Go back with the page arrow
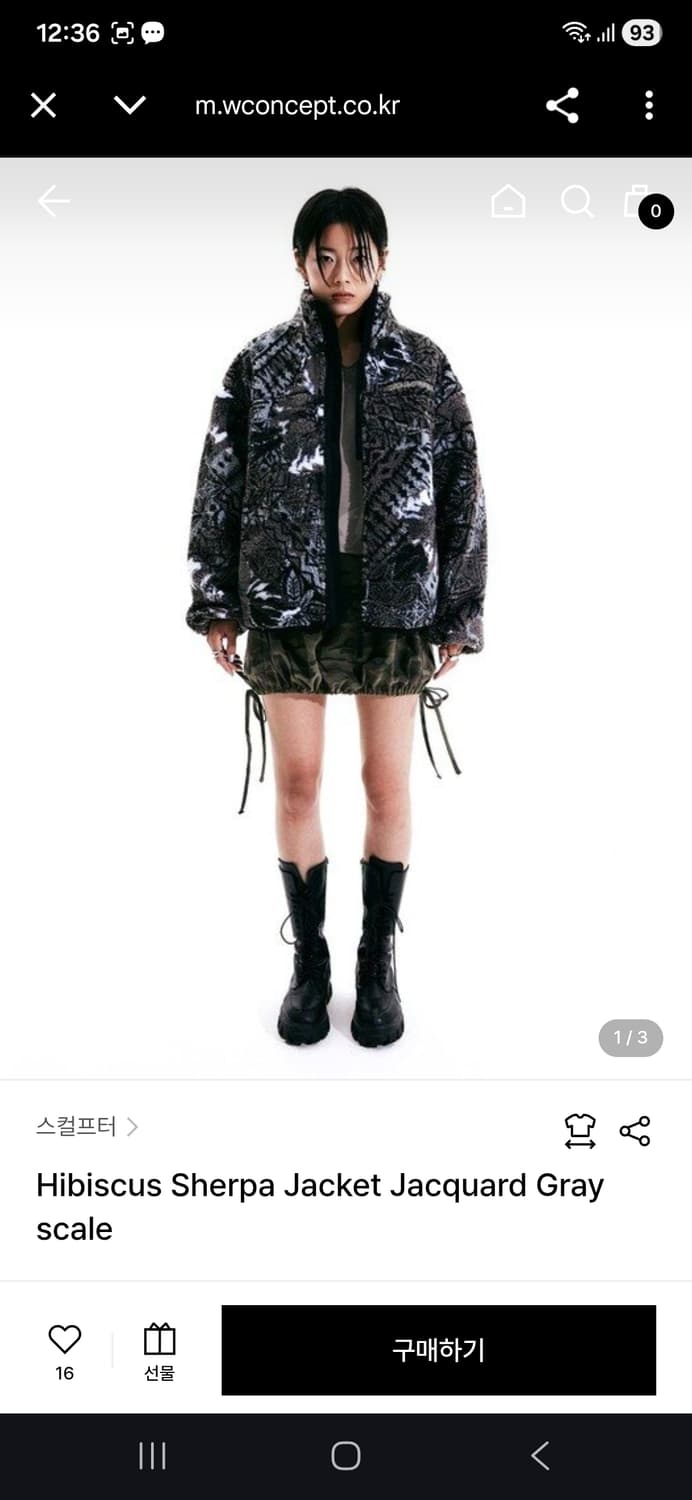 point(54,202)
